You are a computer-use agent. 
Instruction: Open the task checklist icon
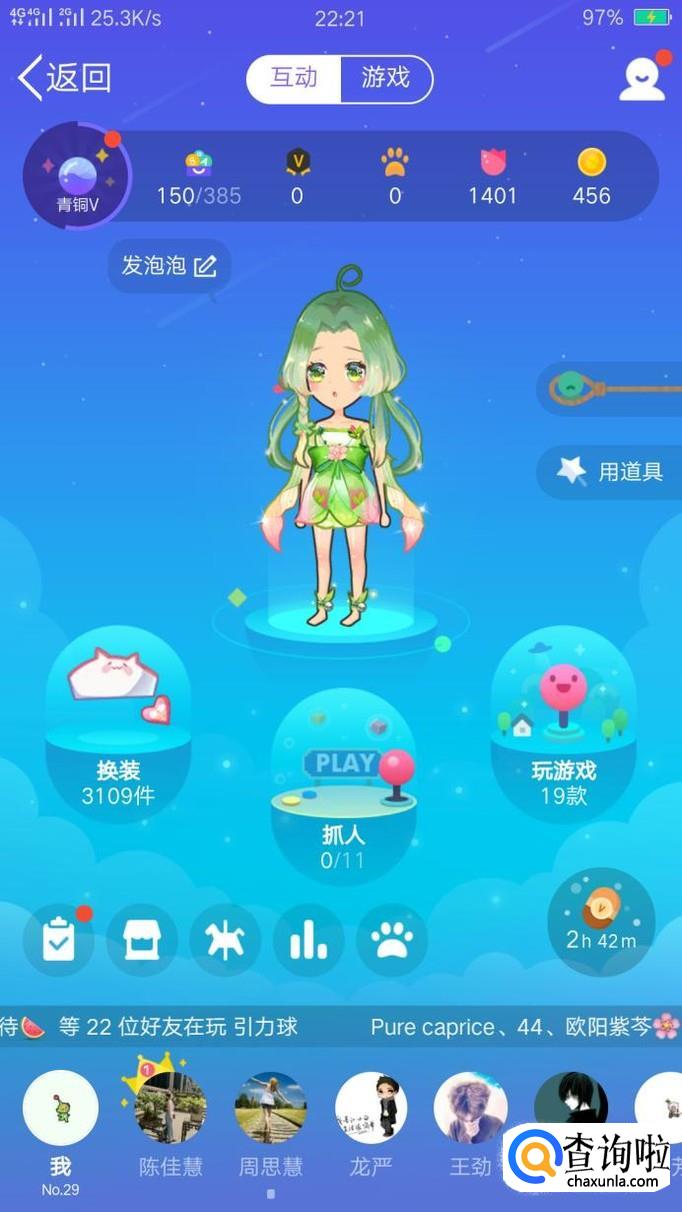59,940
